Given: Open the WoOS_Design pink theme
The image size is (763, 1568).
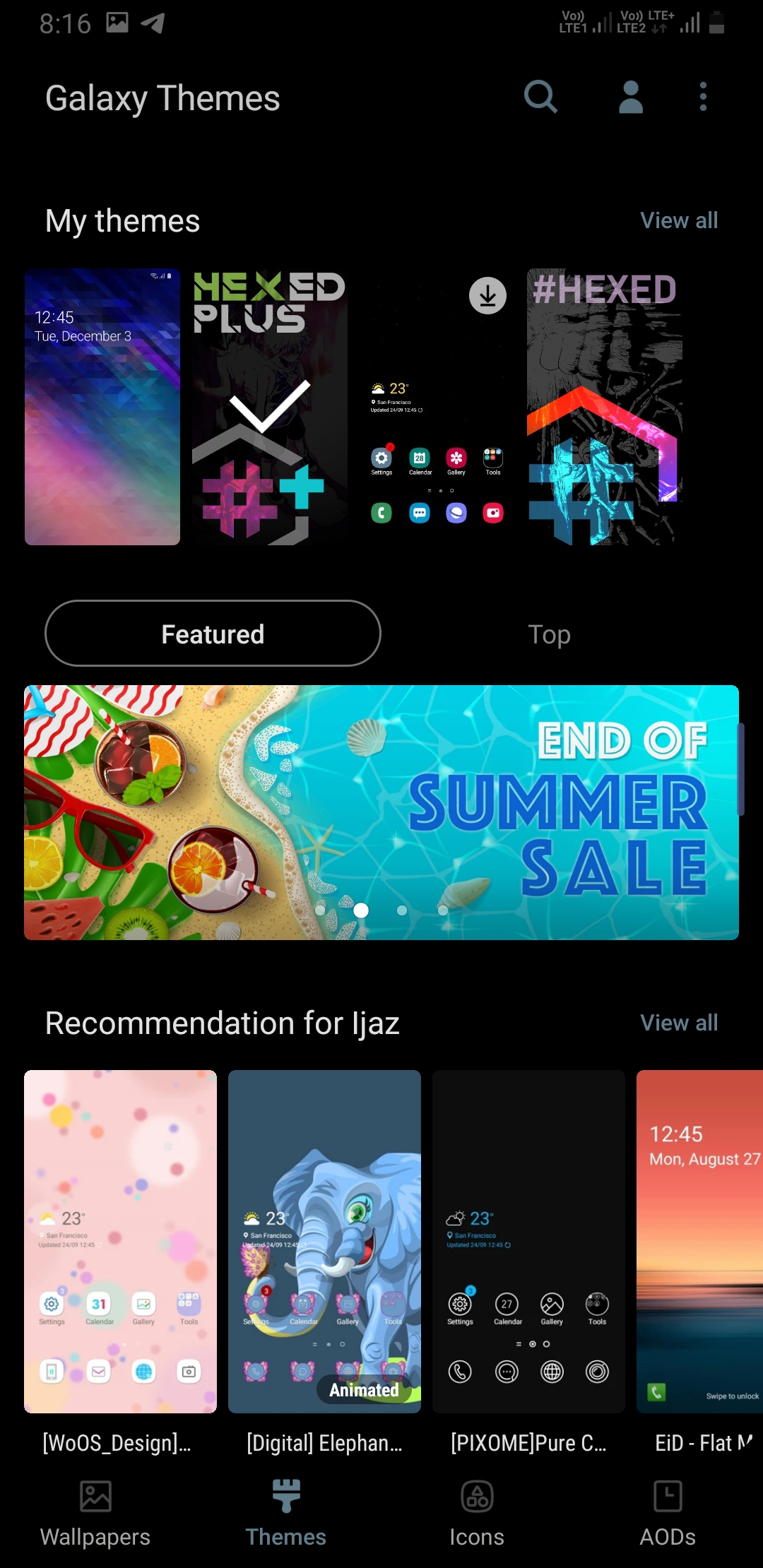Looking at the screenshot, I should click(x=120, y=1242).
